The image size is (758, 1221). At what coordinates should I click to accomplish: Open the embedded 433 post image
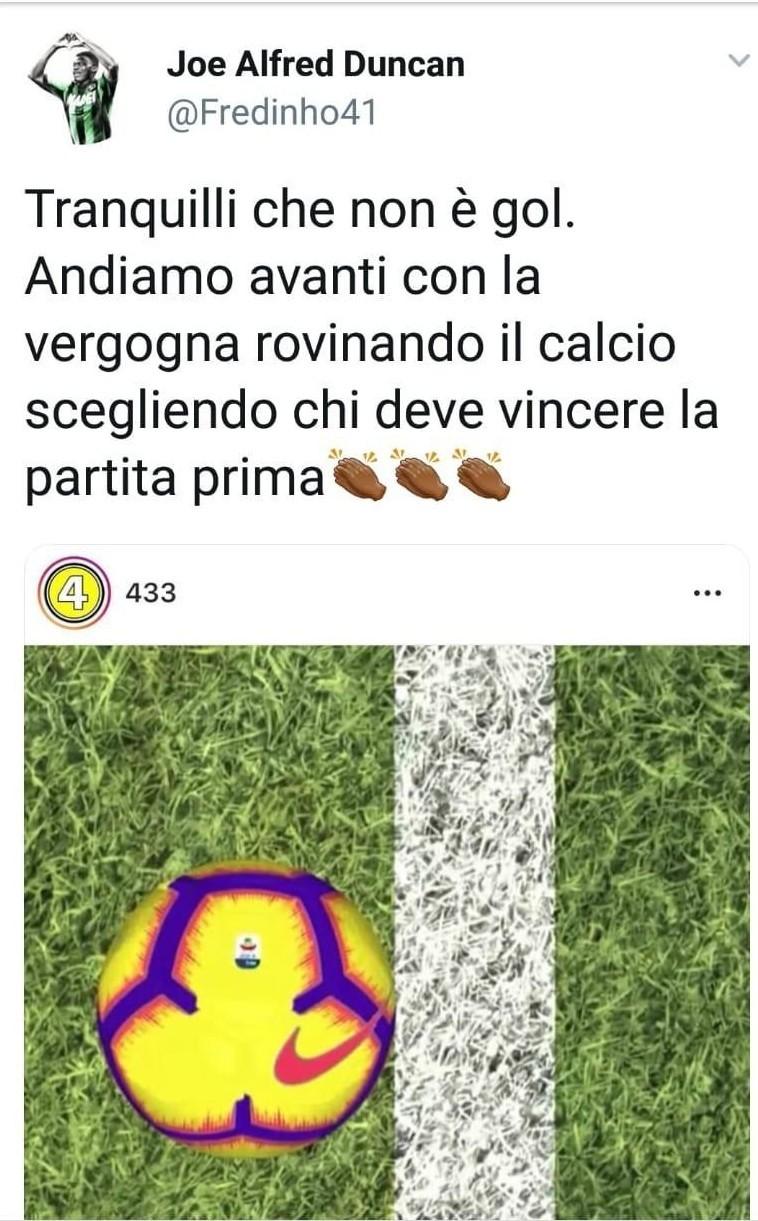[386, 930]
